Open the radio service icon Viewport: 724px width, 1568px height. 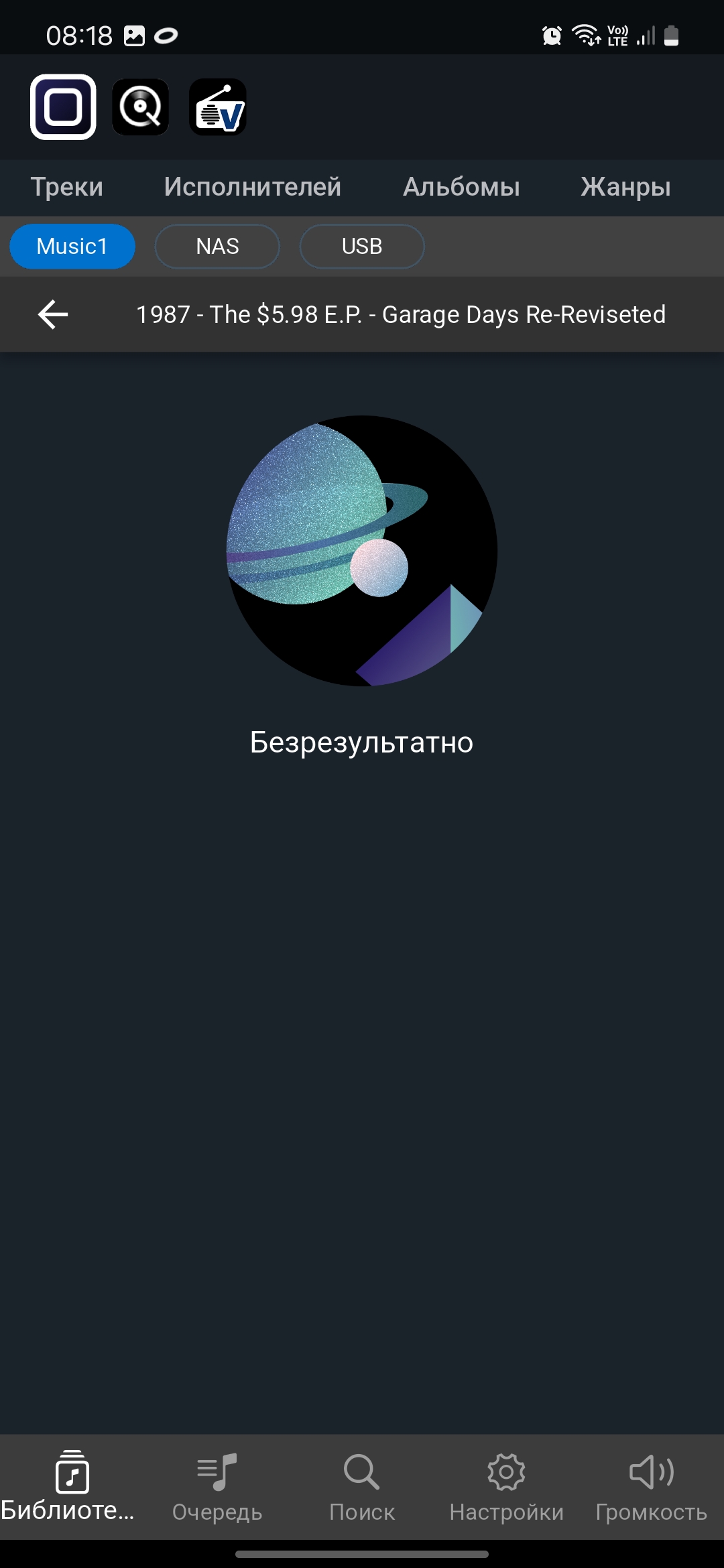tap(218, 107)
